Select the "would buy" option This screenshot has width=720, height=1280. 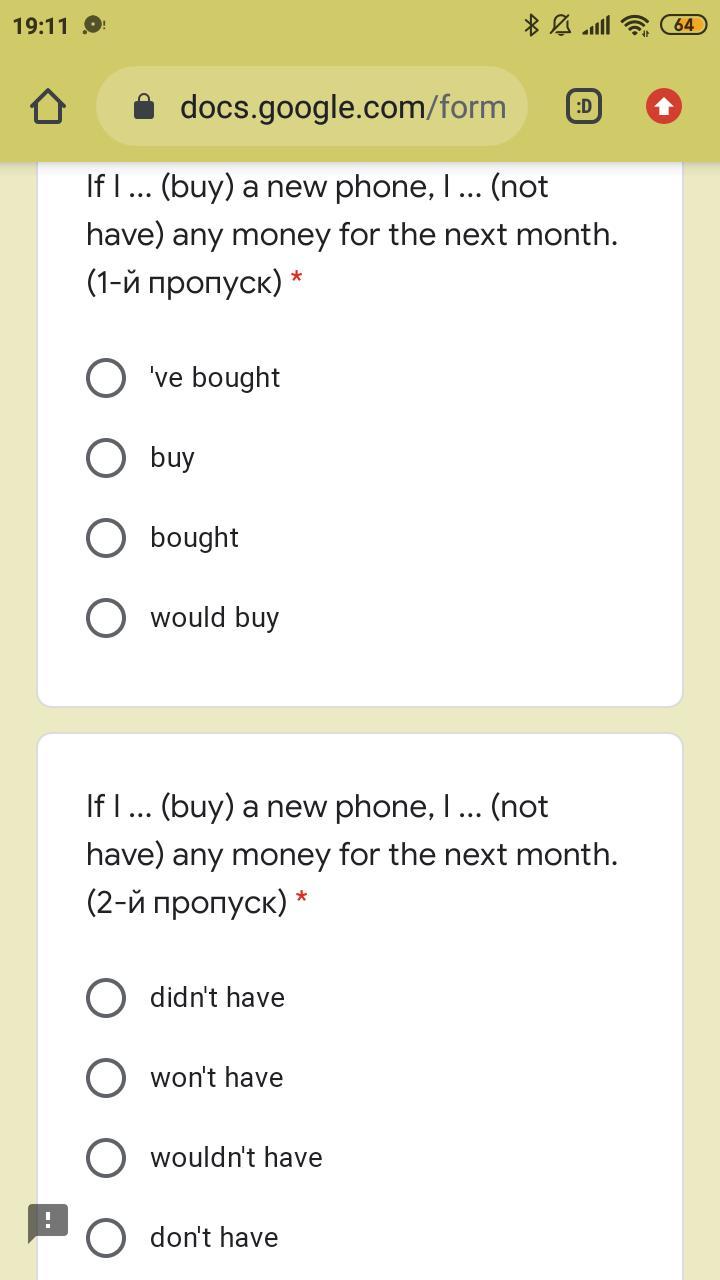point(106,618)
